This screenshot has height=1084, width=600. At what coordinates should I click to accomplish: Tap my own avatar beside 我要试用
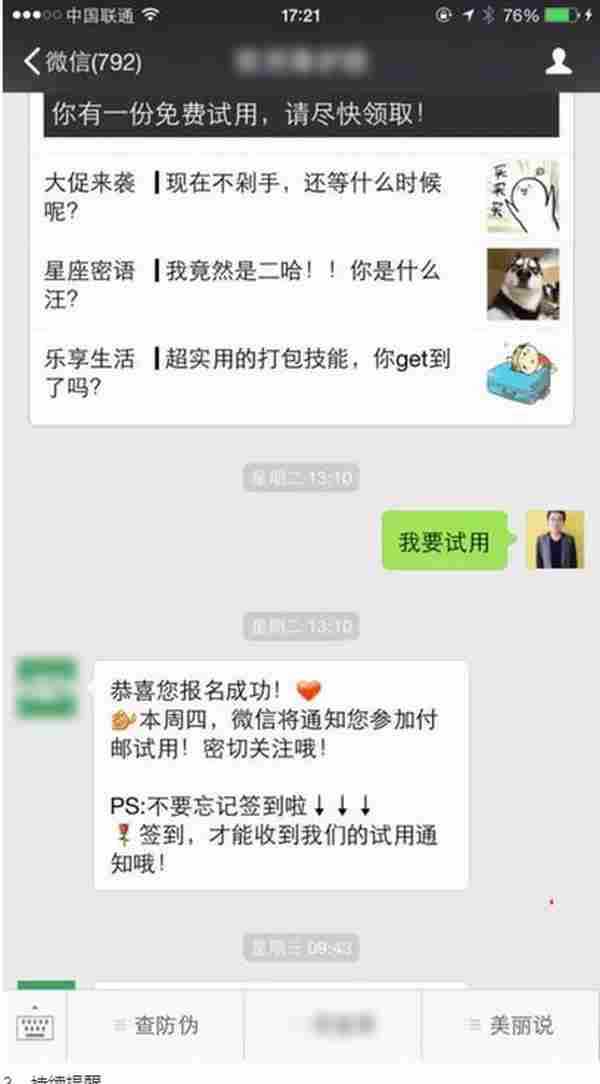555,540
